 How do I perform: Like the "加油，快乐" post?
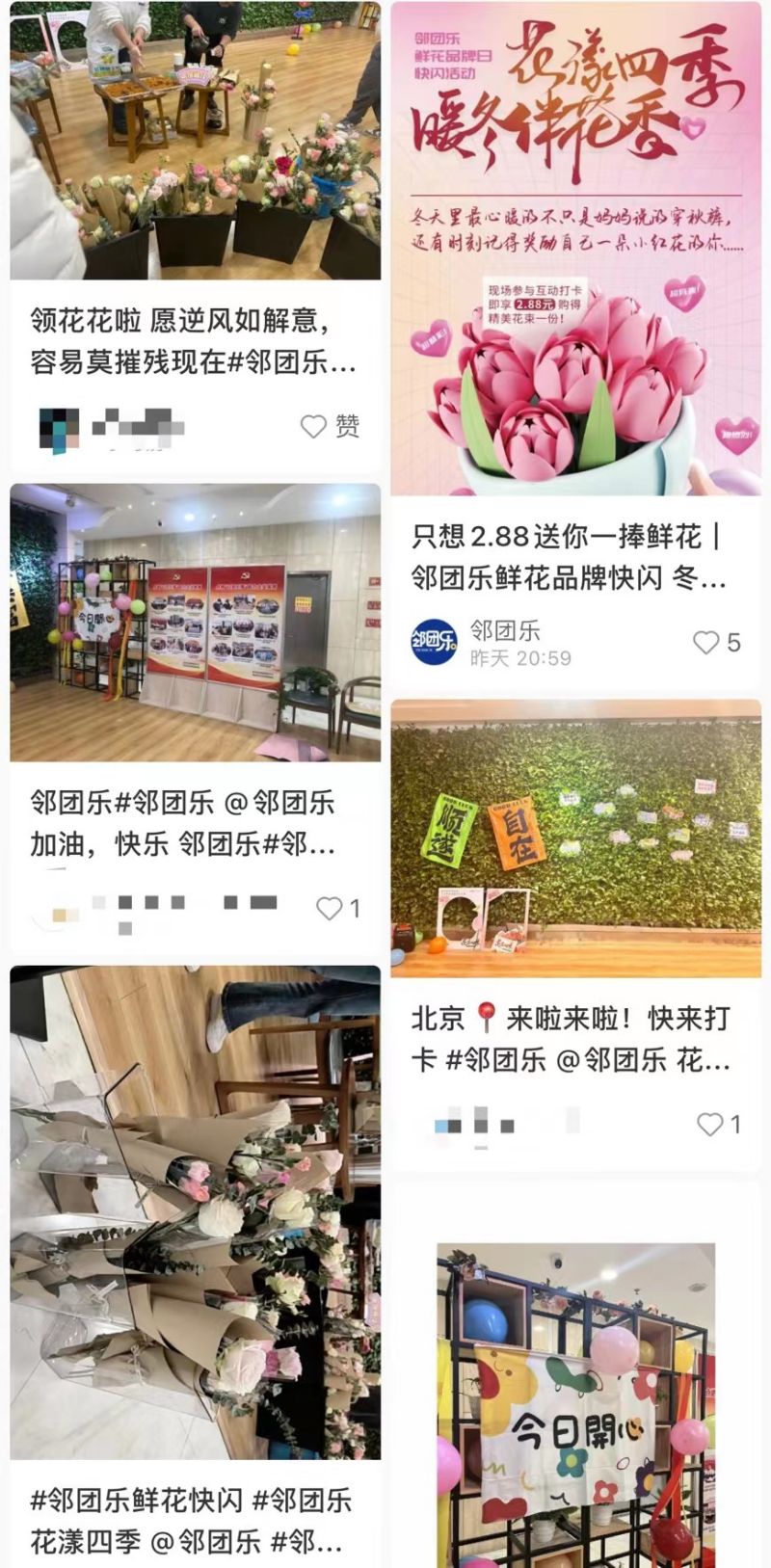pyautogui.click(x=330, y=908)
